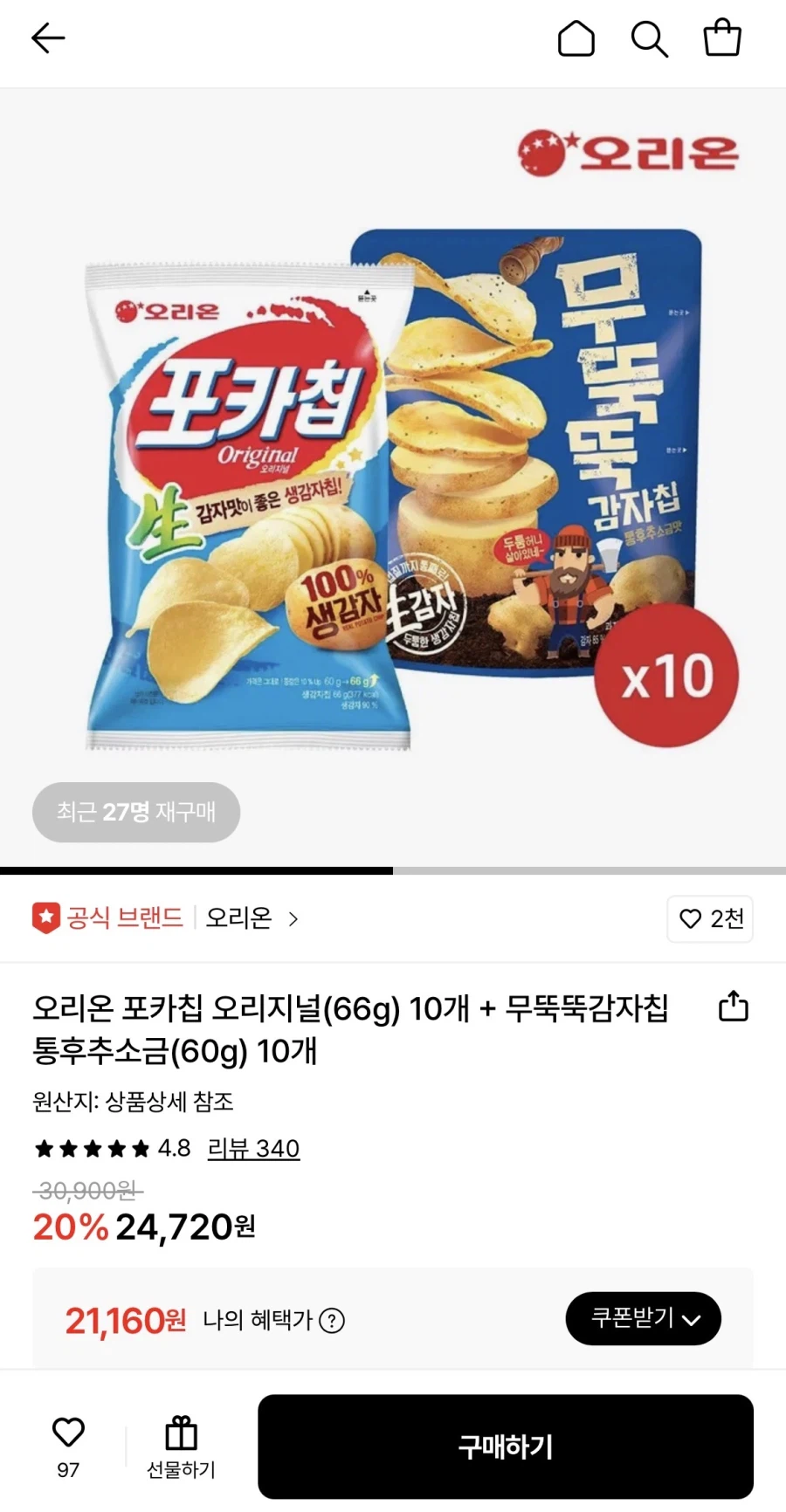The height and width of the screenshot is (1512, 786).
Task: Expand product title to full text
Action: click(349, 1030)
